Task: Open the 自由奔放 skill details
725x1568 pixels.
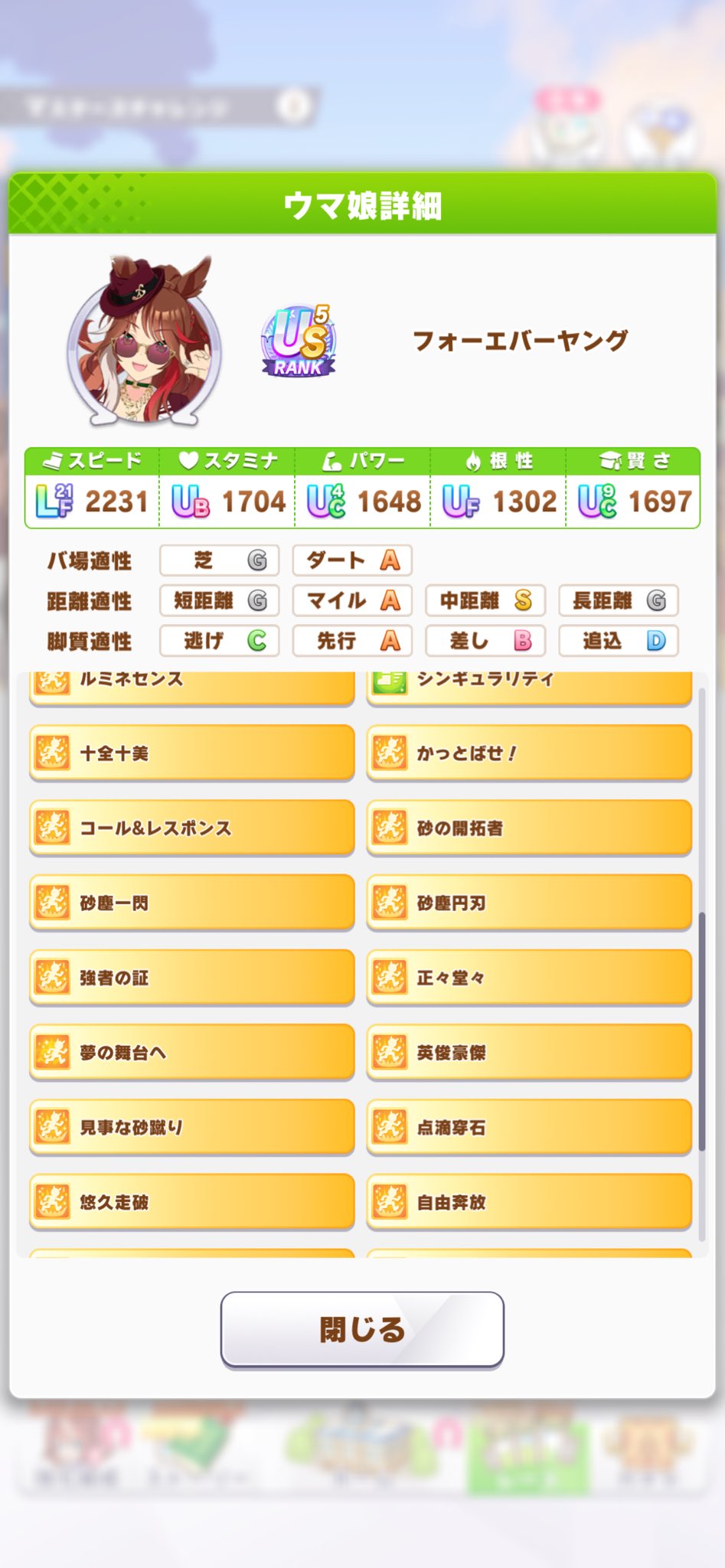Action: click(x=529, y=1202)
